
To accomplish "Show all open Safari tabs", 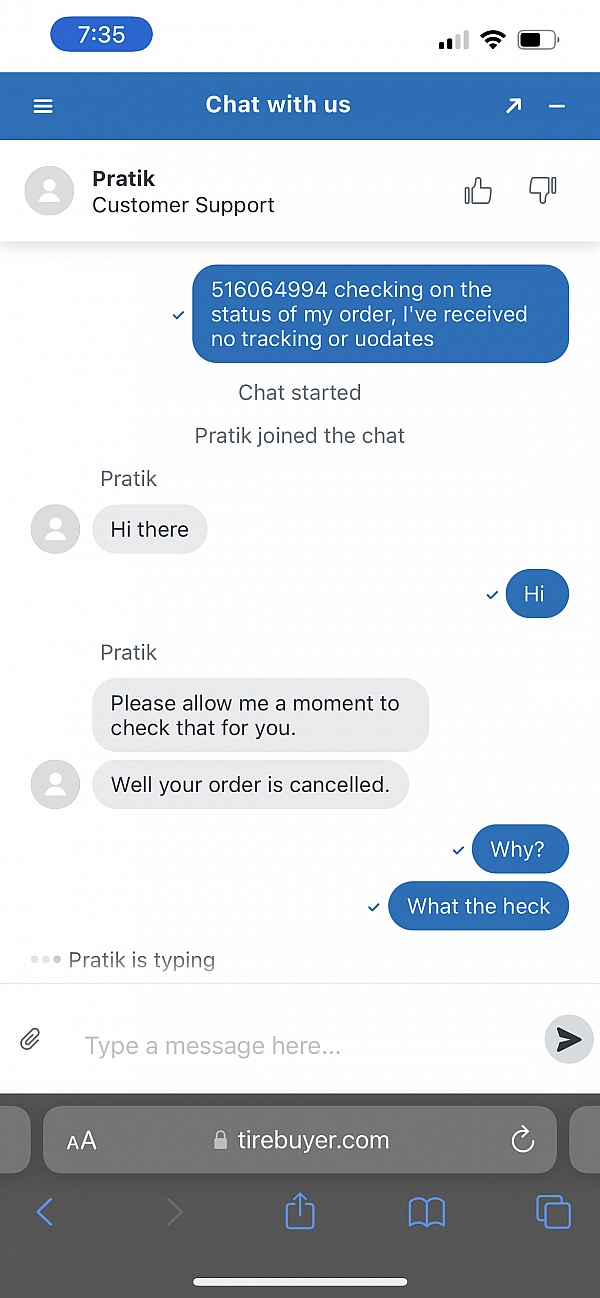I will (553, 1212).
